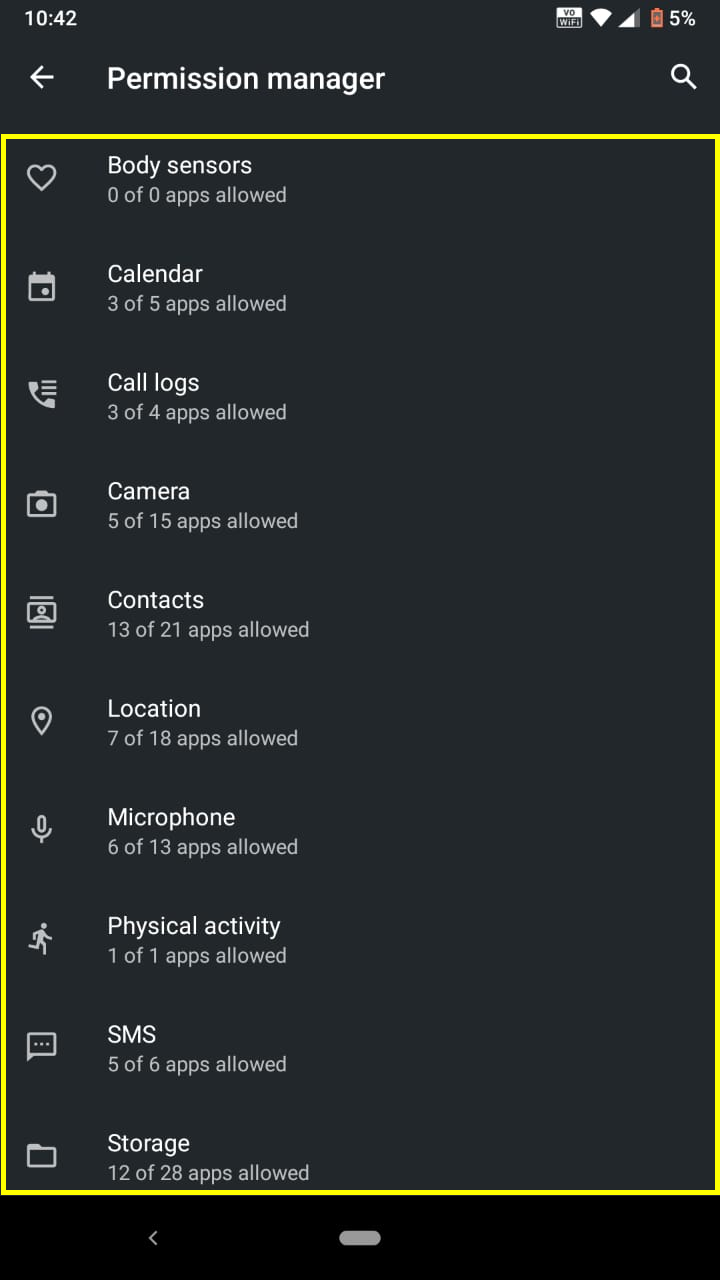Screen dimensions: 720x1280
Task: Click the SMS message bubble icon
Action: tap(41, 1047)
